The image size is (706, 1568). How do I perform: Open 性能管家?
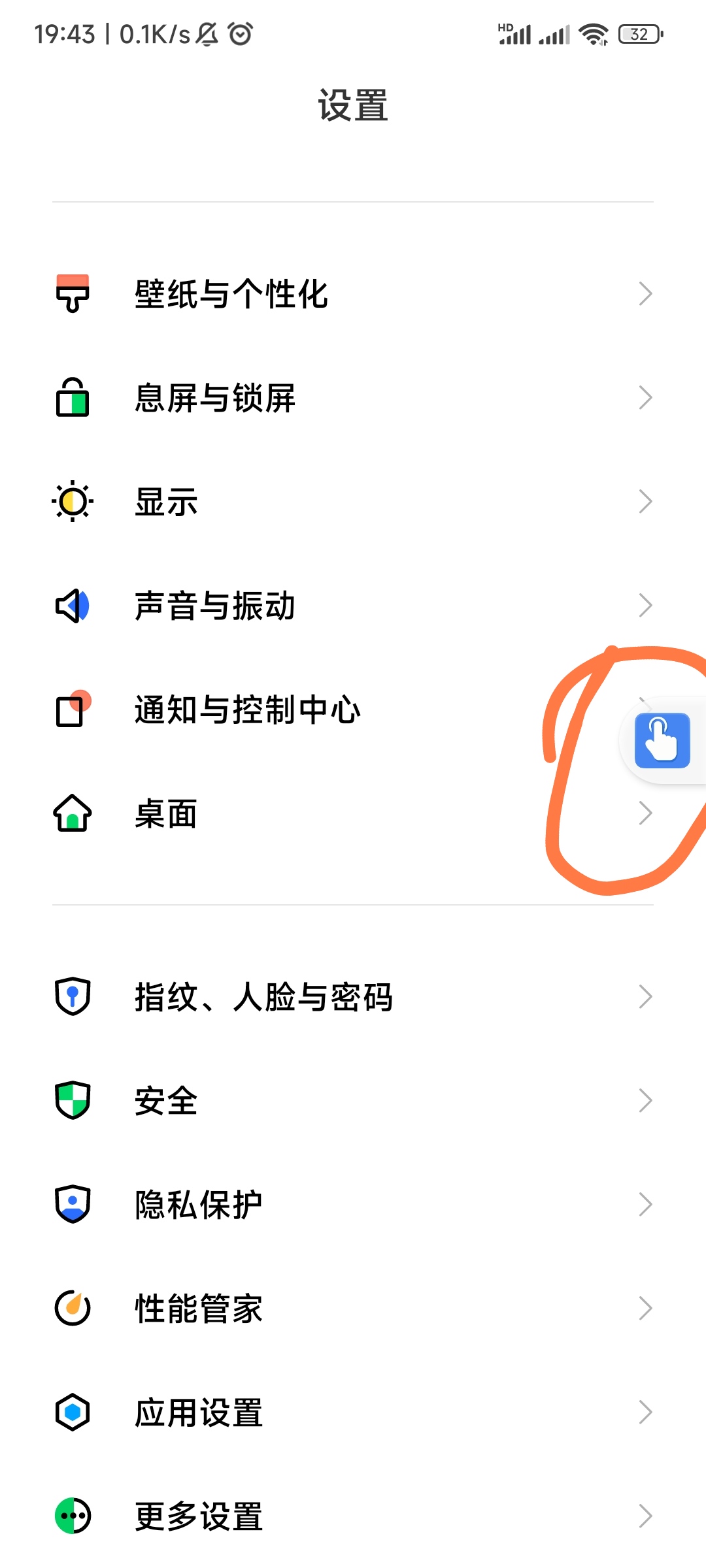point(353,1309)
